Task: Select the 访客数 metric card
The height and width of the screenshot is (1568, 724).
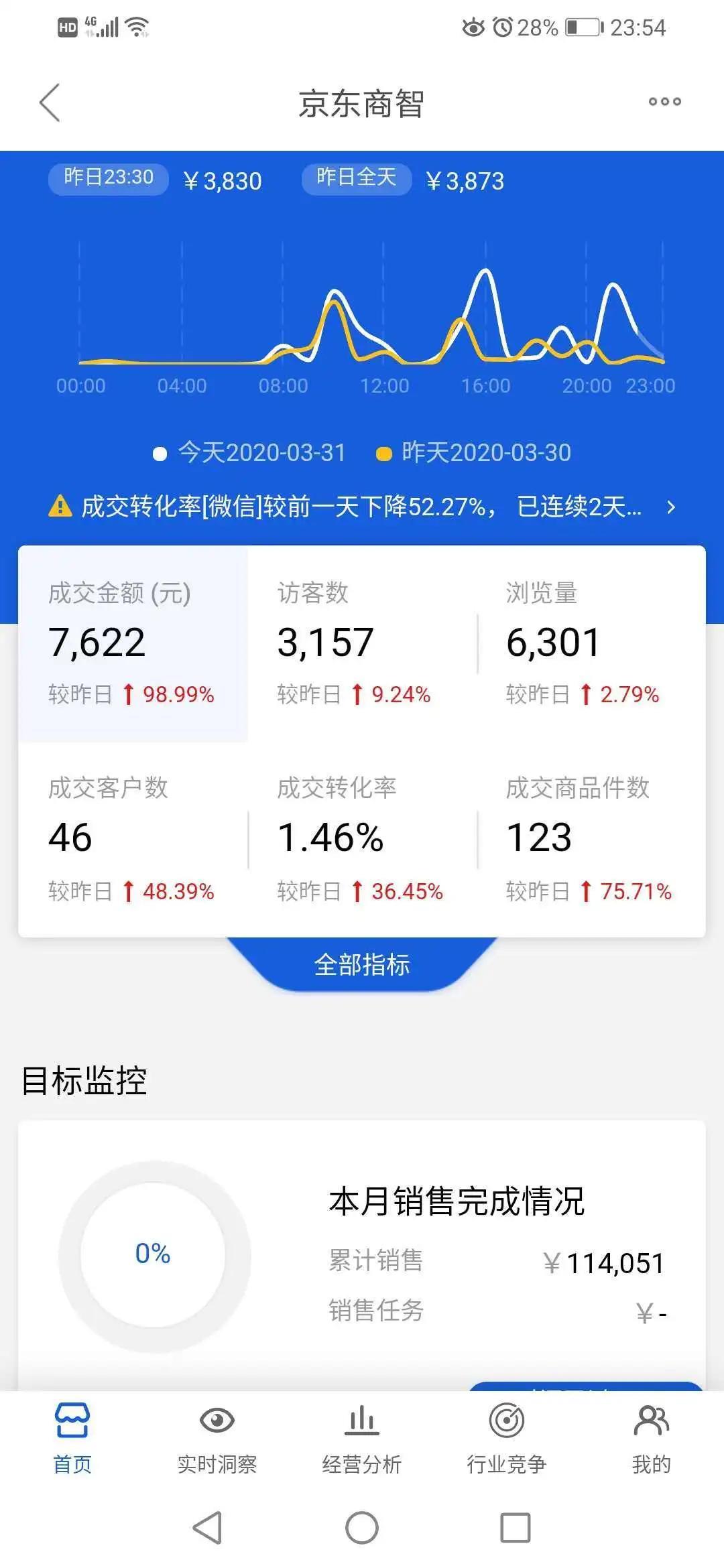Action: tap(362, 643)
